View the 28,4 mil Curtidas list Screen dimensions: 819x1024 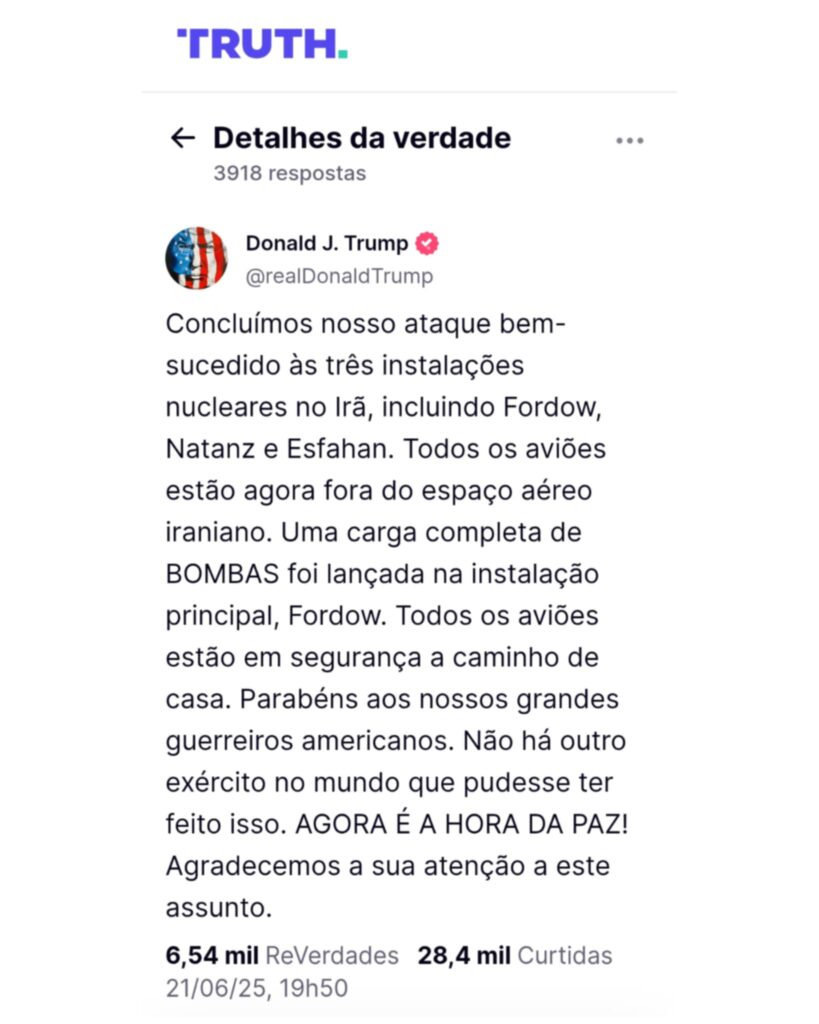point(514,955)
